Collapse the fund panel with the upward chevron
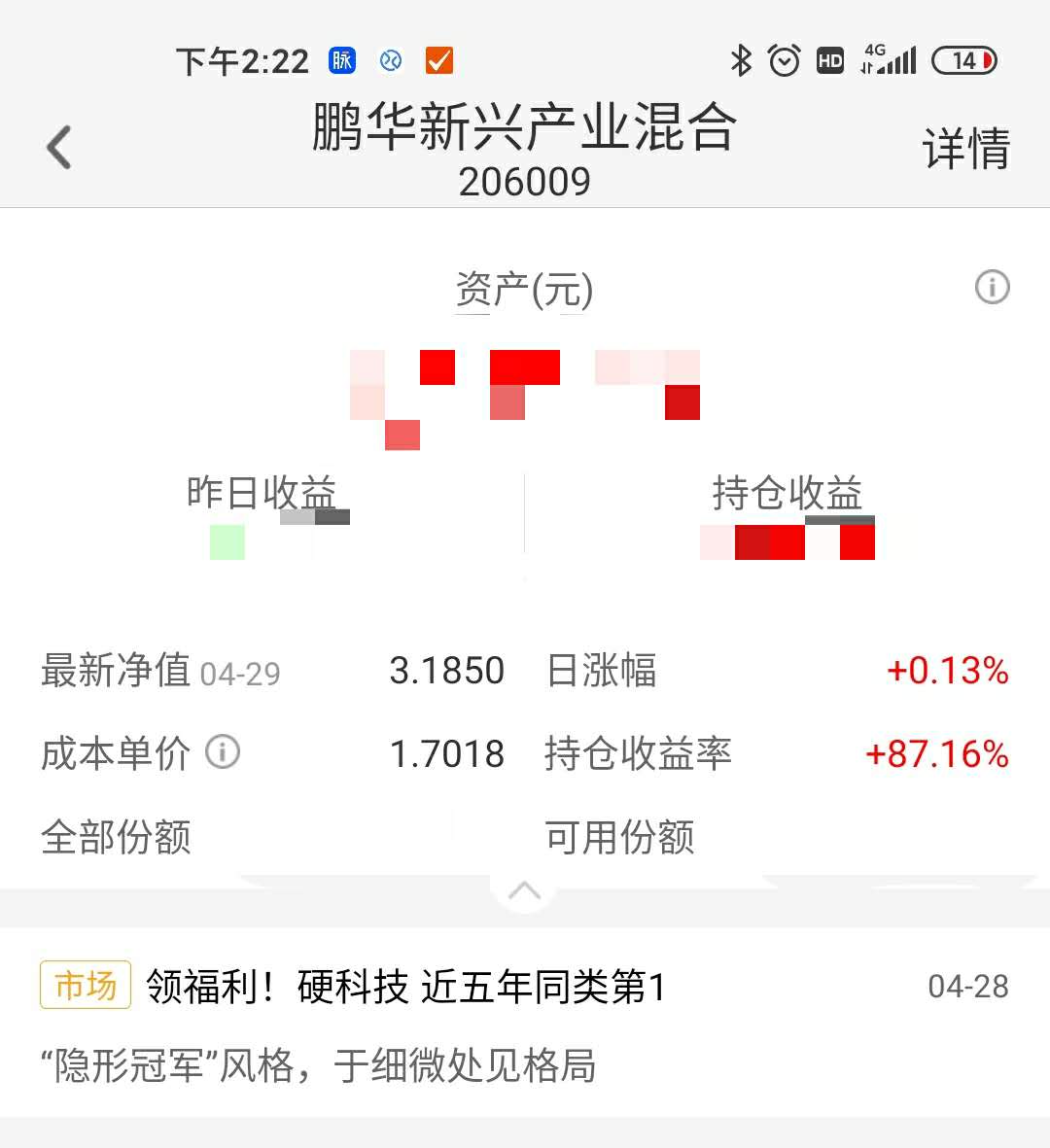1050x1148 pixels. point(525,891)
